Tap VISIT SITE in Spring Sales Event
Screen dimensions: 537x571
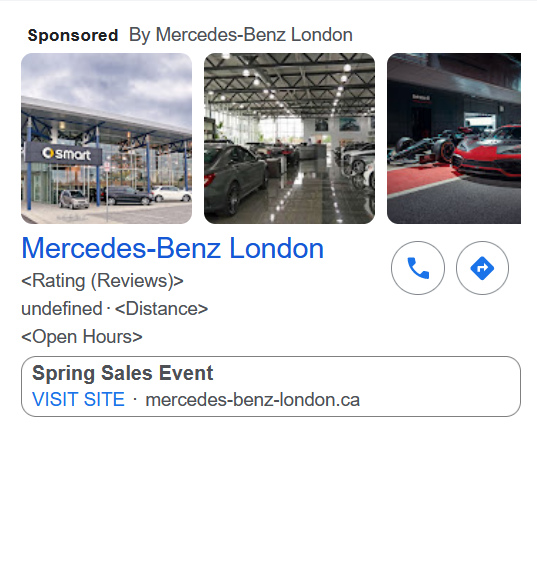tap(78, 399)
